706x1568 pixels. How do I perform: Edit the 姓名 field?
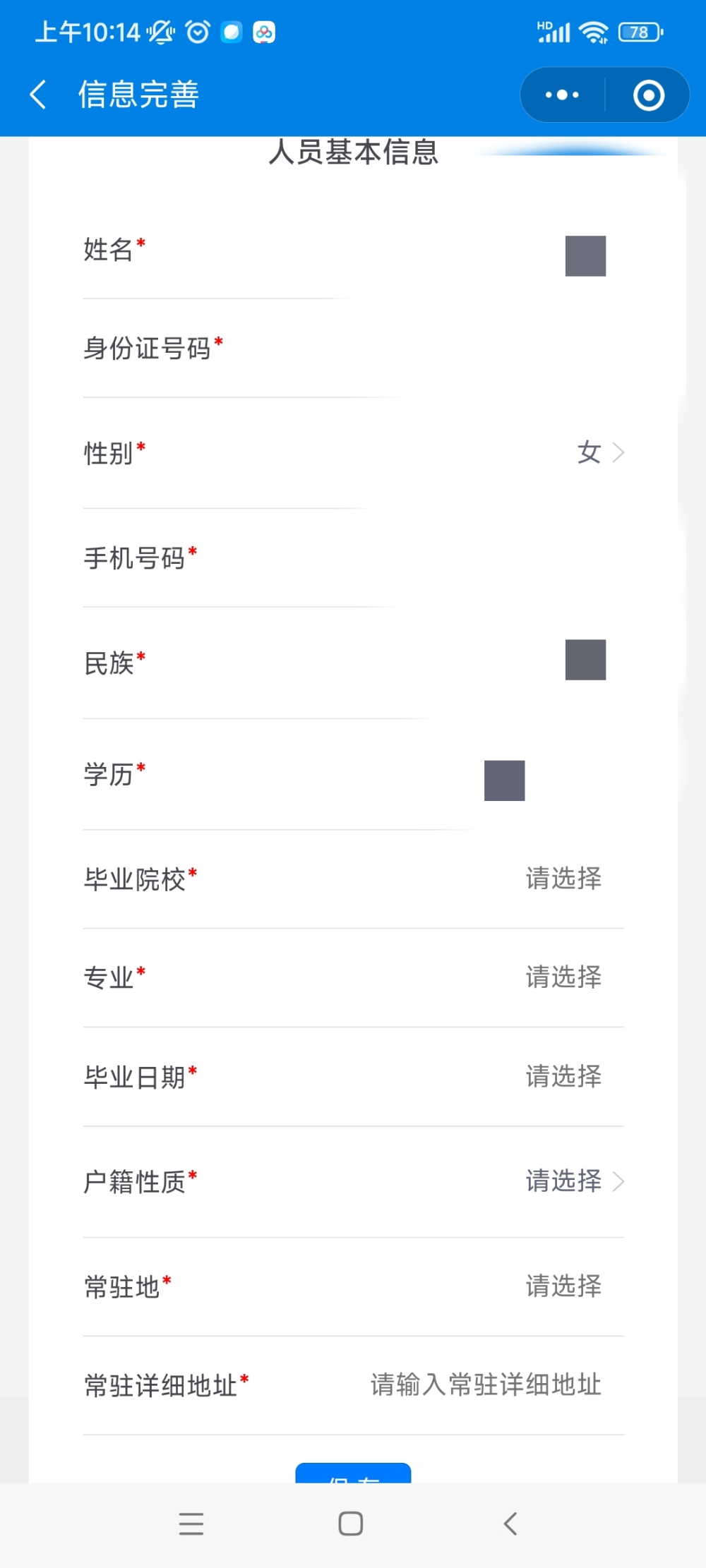tap(353, 250)
